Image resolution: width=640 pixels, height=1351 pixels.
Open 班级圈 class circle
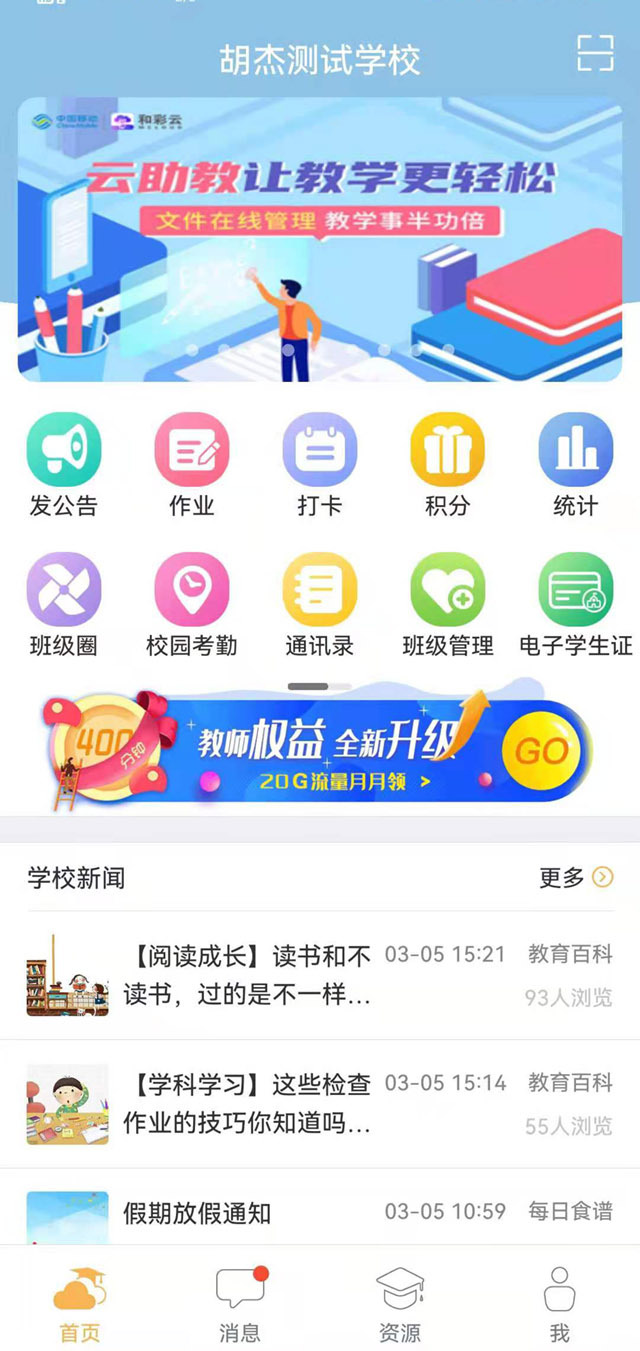[64, 605]
